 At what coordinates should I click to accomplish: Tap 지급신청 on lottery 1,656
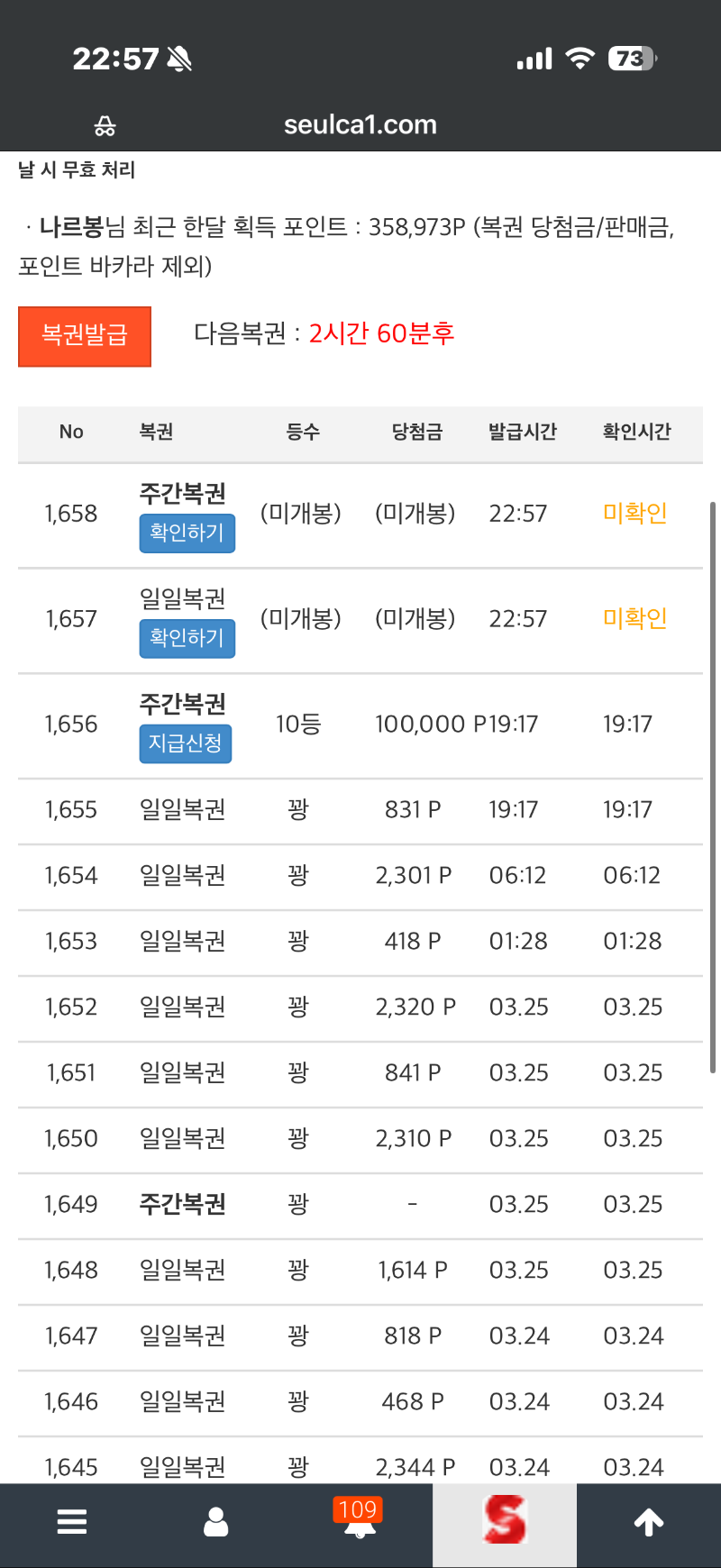(x=185, y=743)
